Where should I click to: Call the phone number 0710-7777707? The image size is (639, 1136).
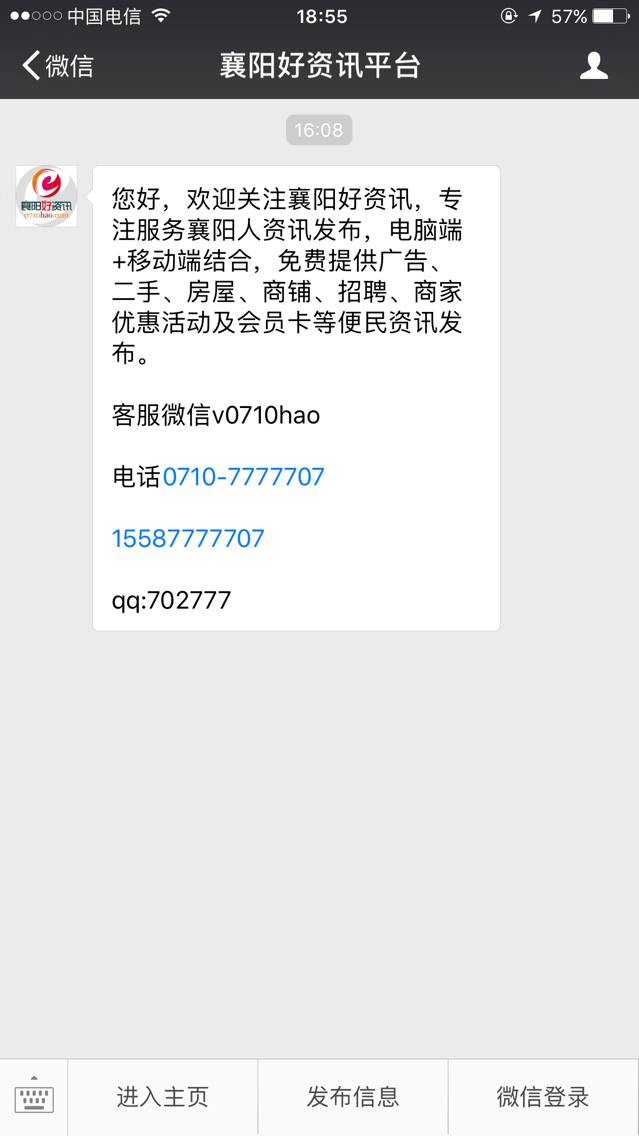coord(244,477)
